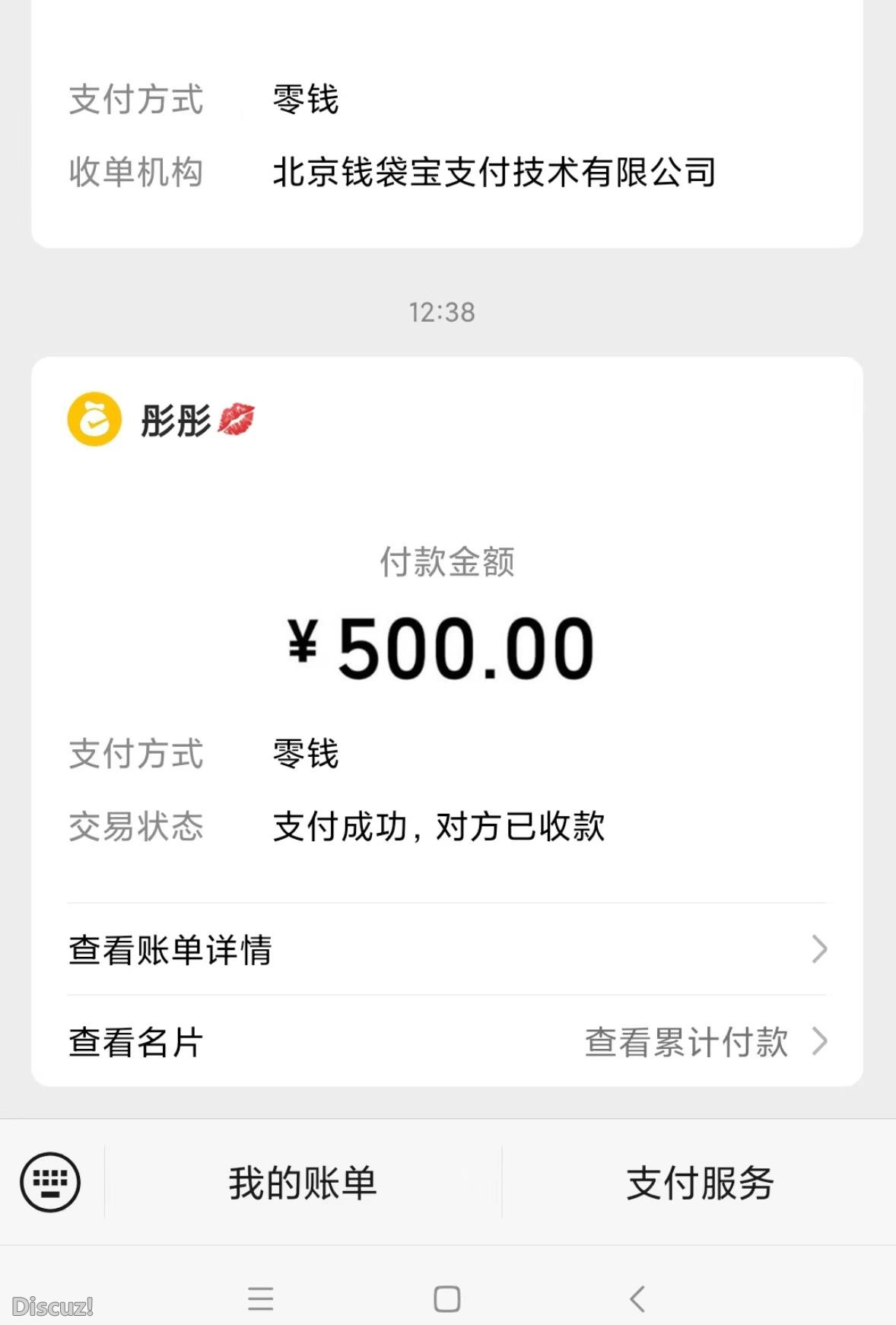Switch to the 我的账单 tab
This screenshot has width=896, height=1325.
pos(301,1180)
